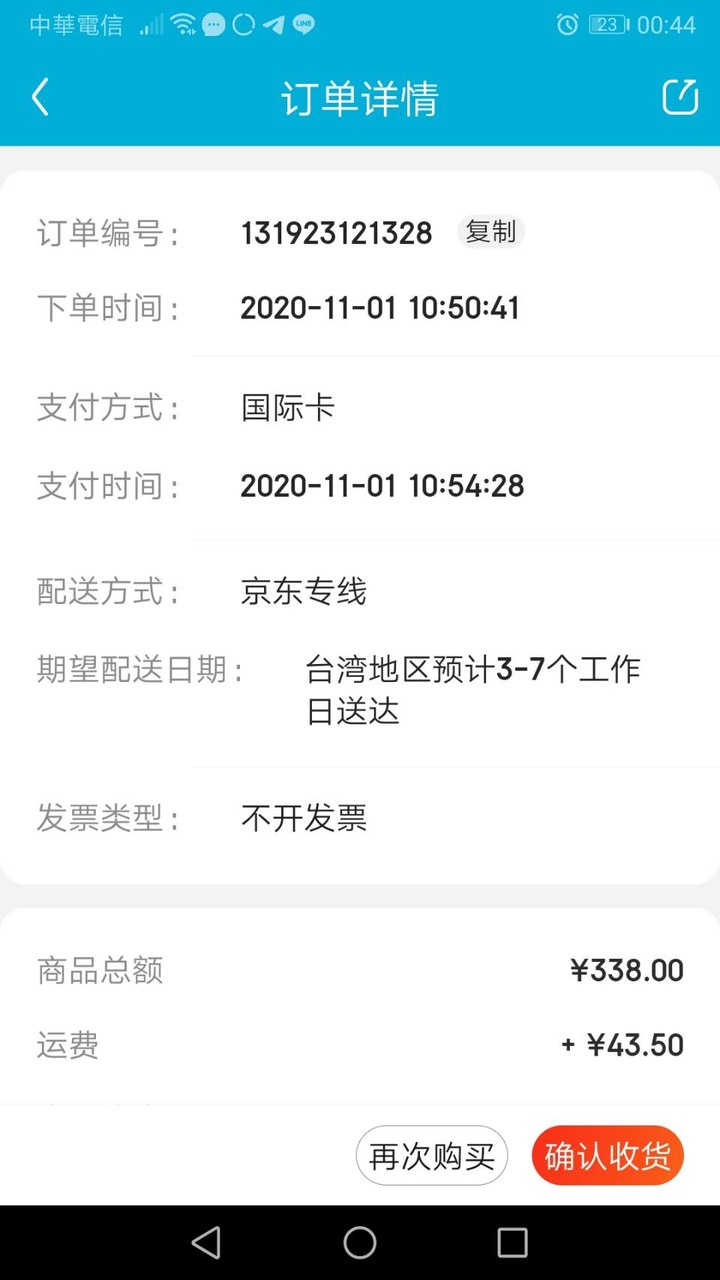This screenshot has width=720, height=1280.
Task: Tap the system back button
Action: click(206, 1242)
